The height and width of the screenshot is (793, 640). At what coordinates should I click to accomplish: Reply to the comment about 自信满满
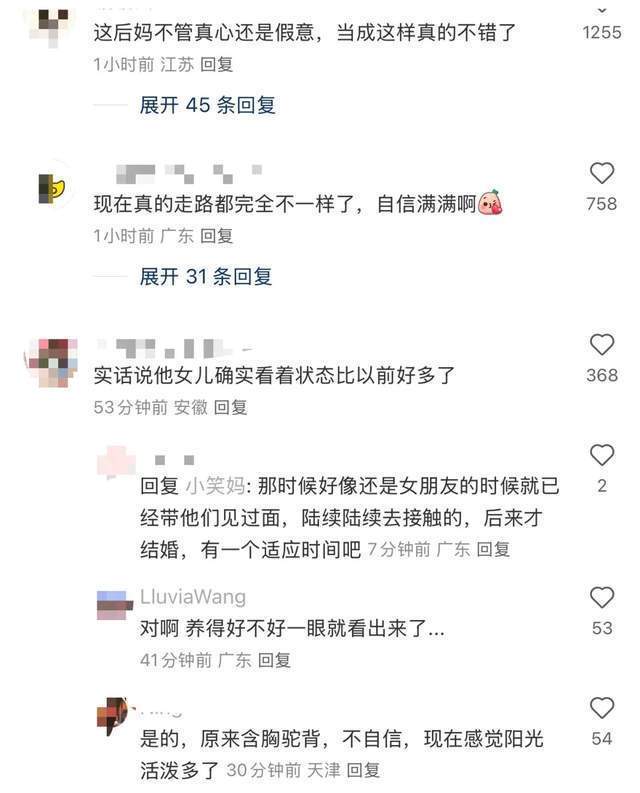point(216,236)
